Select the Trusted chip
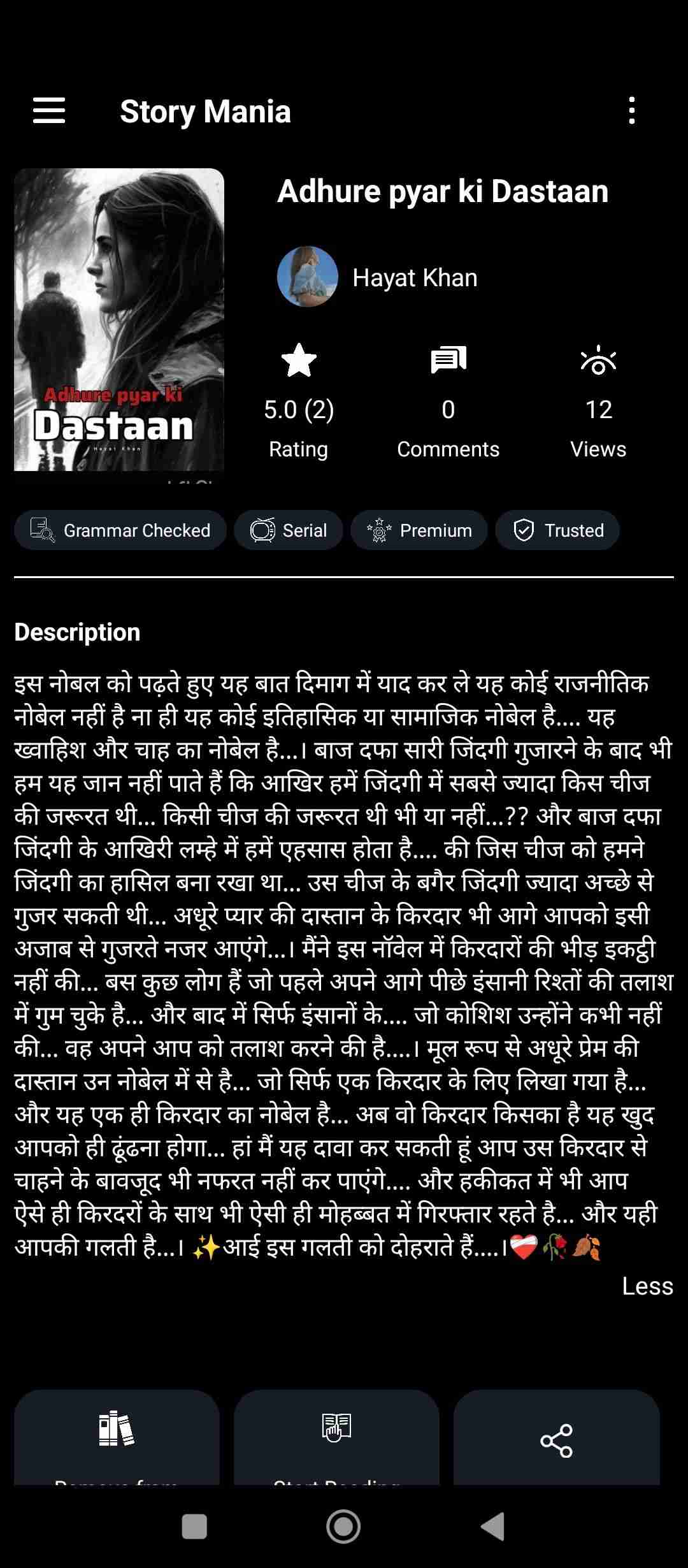 tap(557, 530)
